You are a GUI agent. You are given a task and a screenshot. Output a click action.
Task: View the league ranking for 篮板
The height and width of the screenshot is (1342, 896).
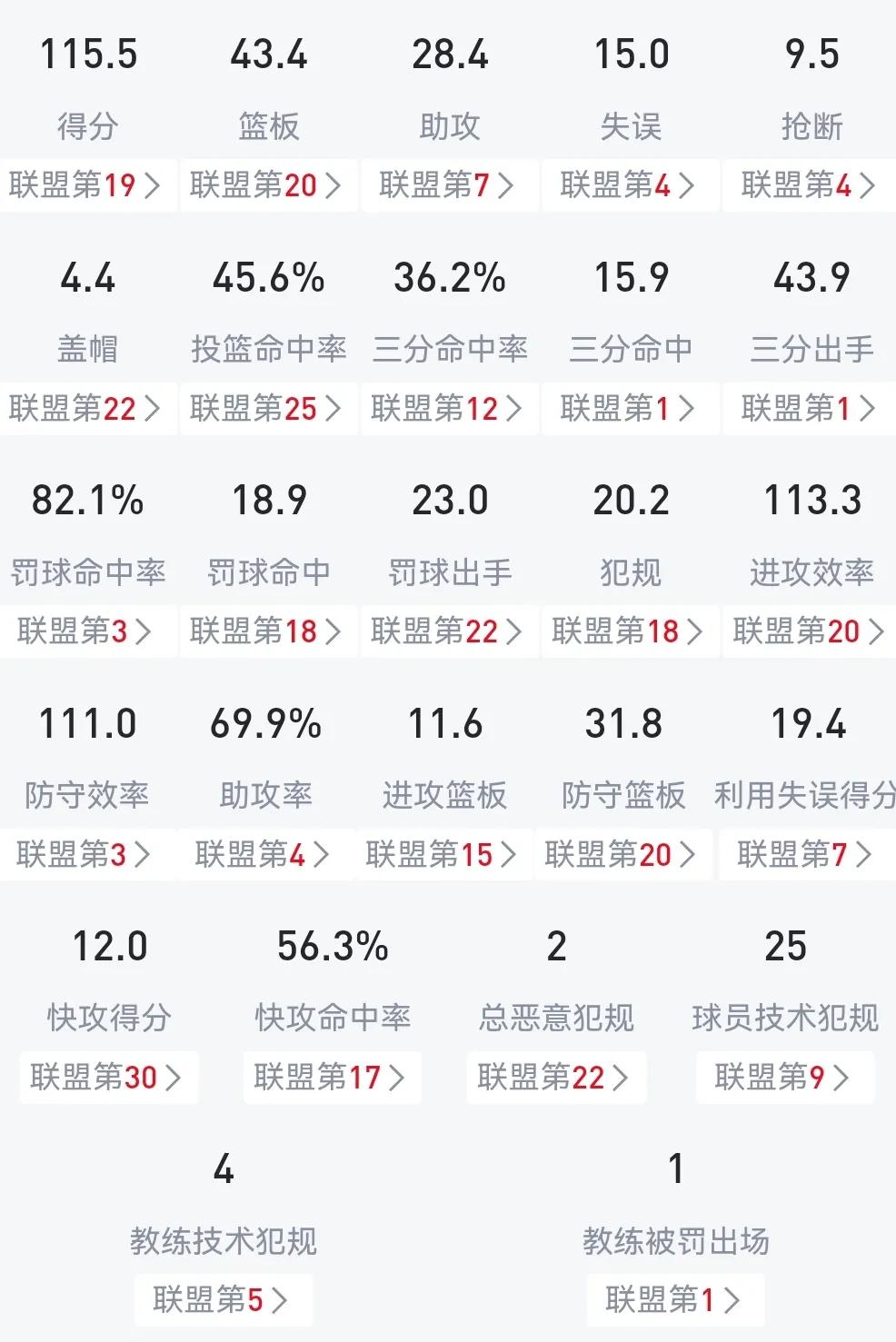(x=267, y=185)
